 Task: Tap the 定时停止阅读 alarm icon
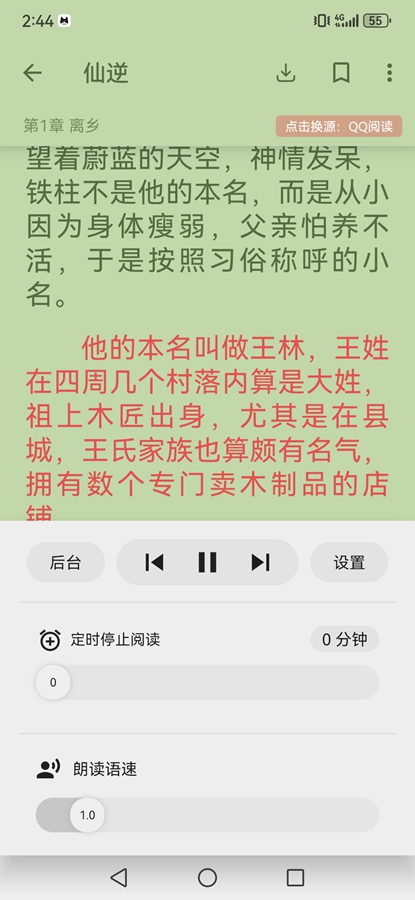pyautogui.click(x=50, y=639)
